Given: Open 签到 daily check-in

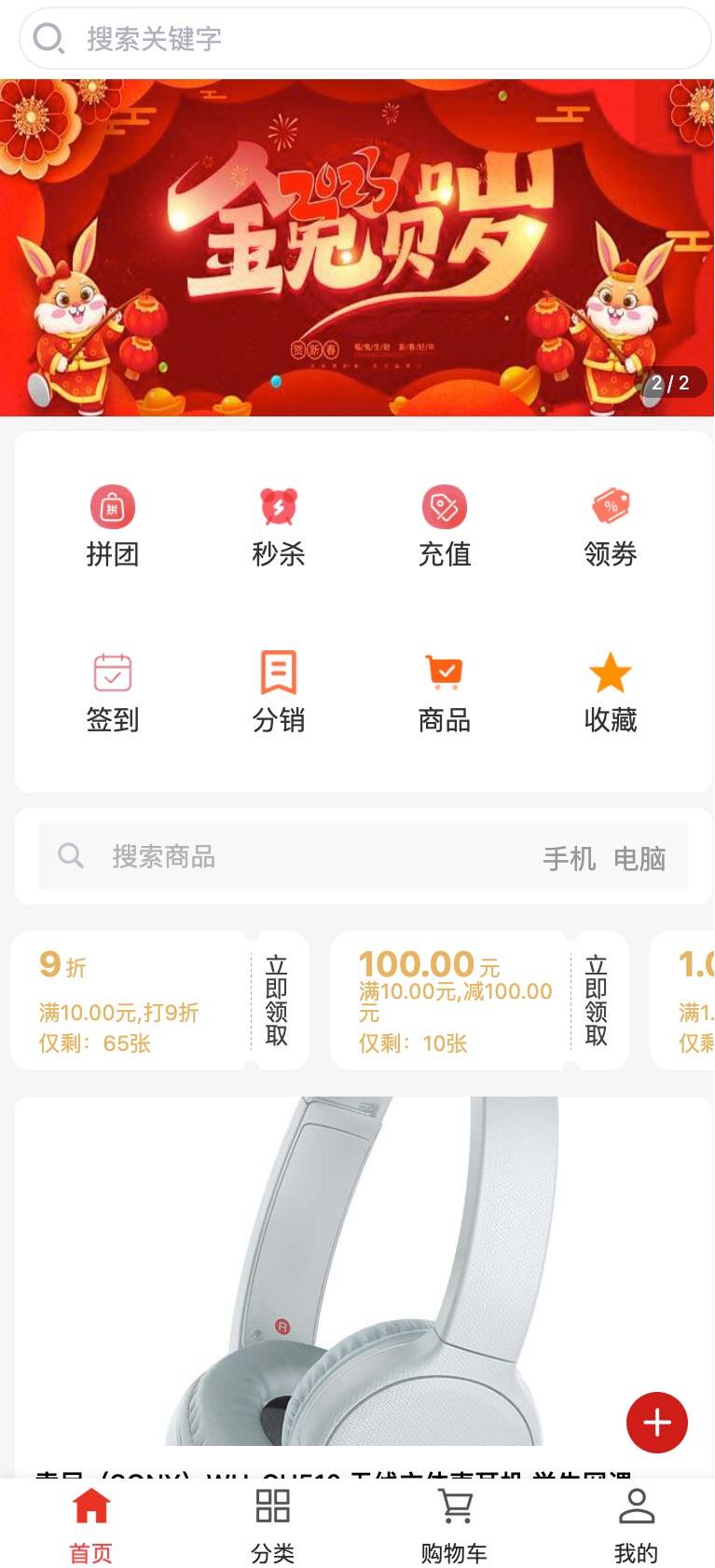Looking at the screenshot, I should (x=113, y=692).
